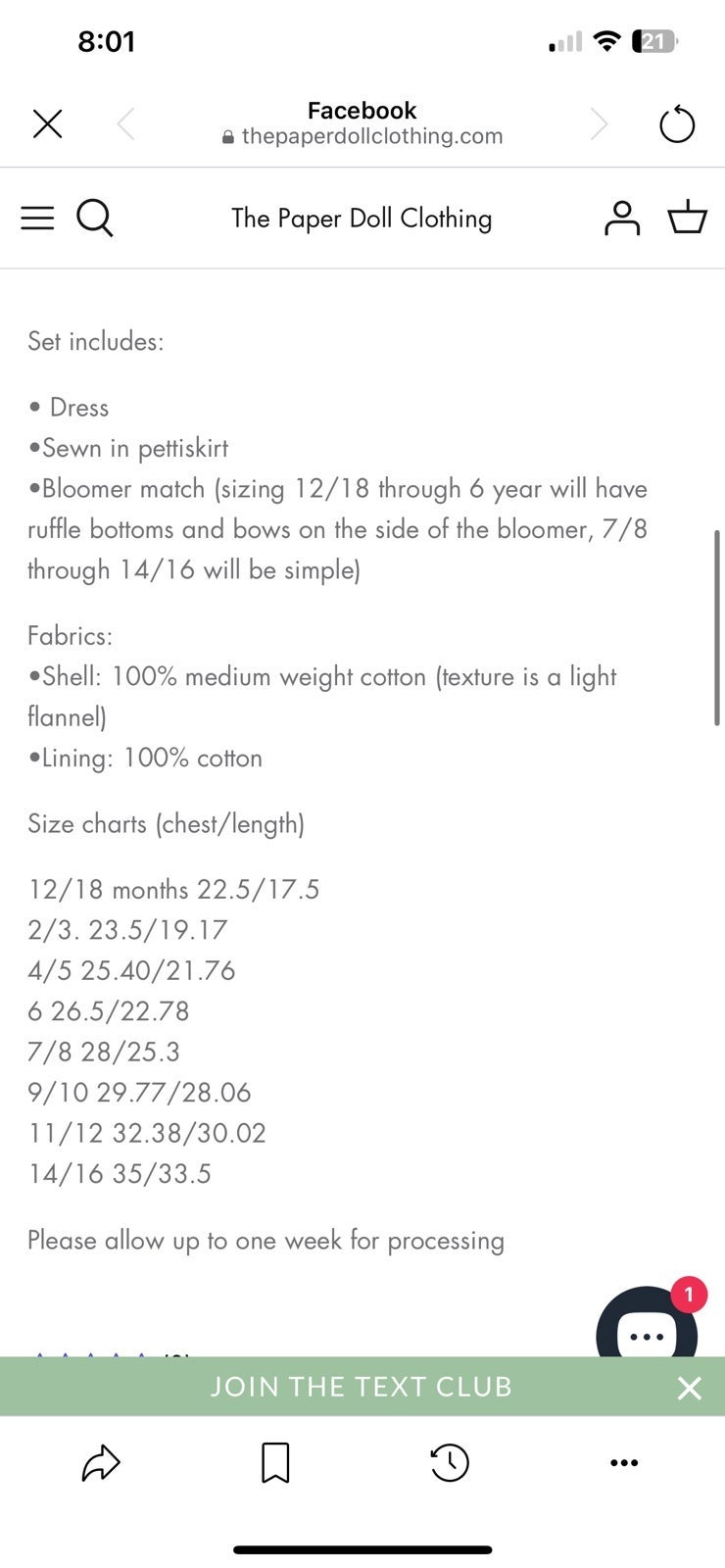
Task: Close the in-app browser
Action: 47,124
